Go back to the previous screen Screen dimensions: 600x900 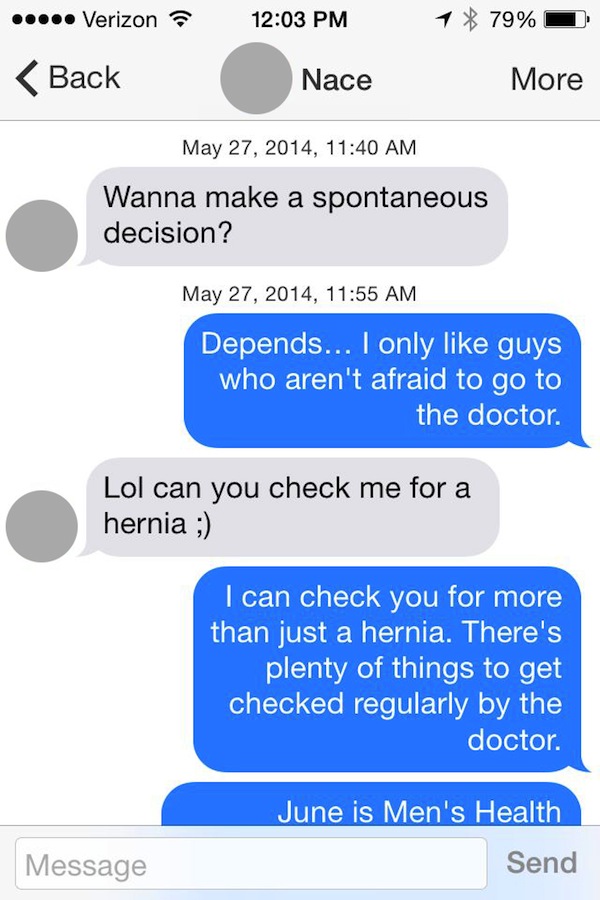[x=68, y=79]
